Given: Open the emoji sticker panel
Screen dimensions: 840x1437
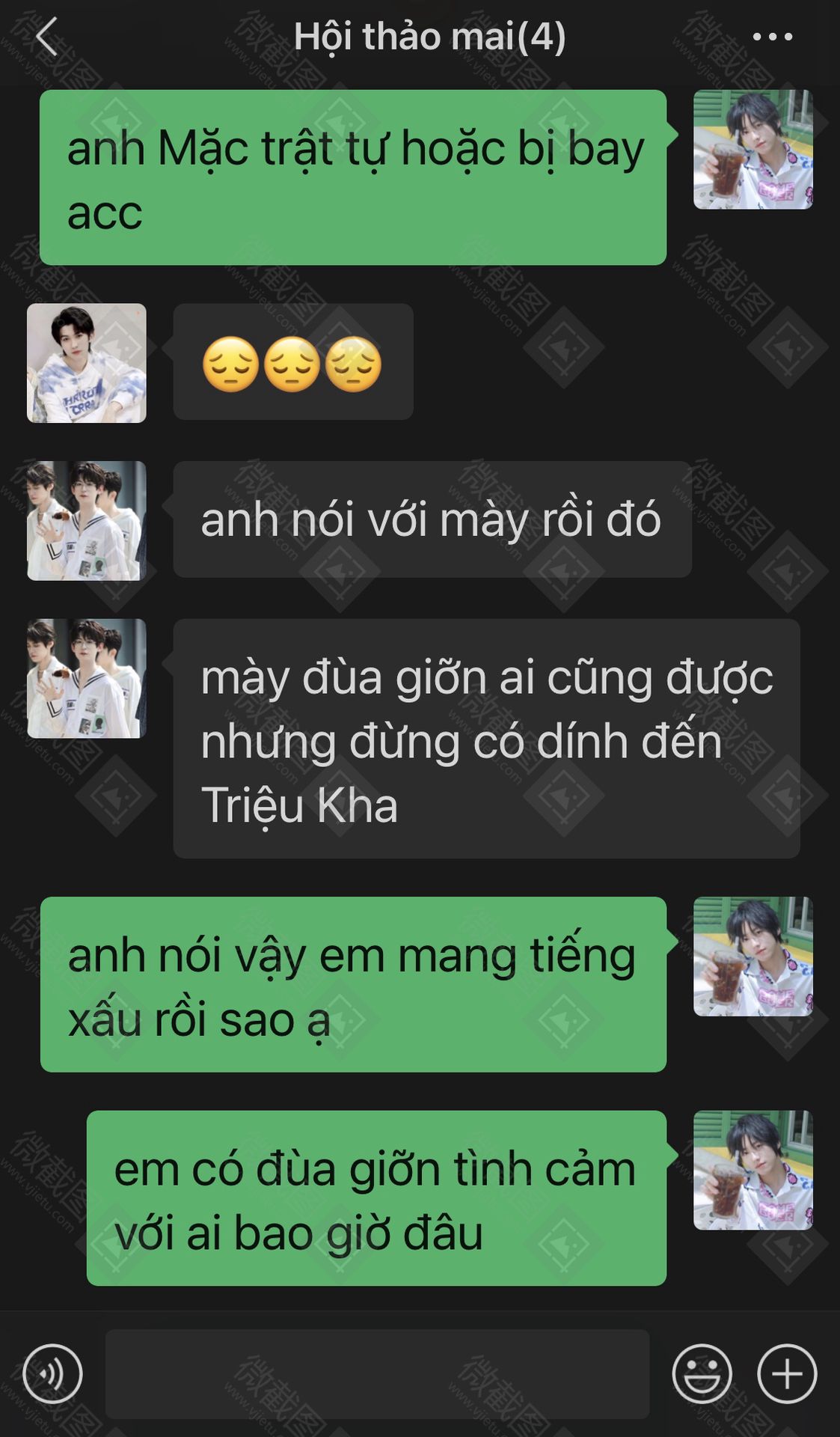Looking at the screenshot, I should click(701, 1374).
